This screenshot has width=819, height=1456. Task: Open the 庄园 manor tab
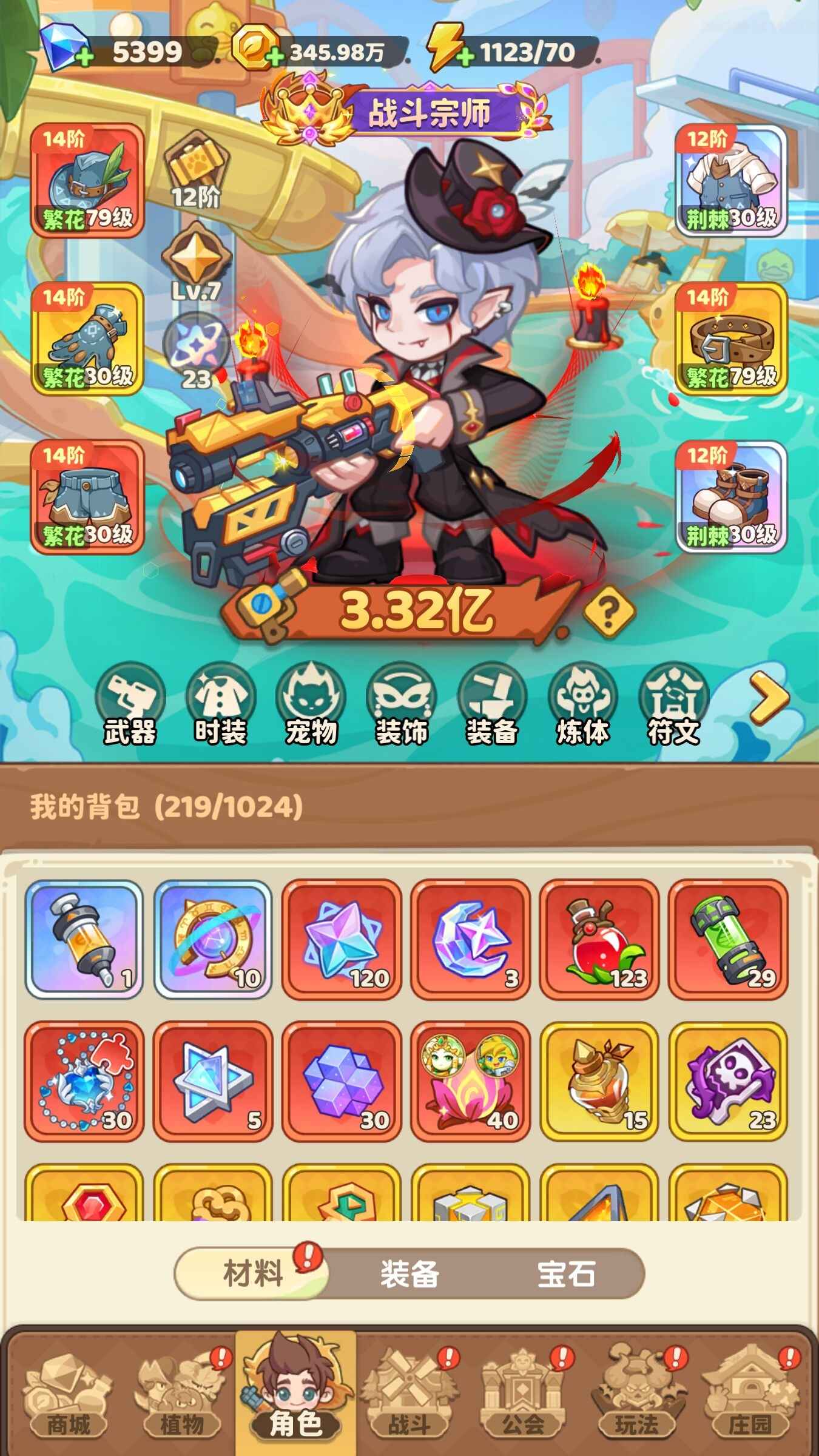coord(750,1395)
